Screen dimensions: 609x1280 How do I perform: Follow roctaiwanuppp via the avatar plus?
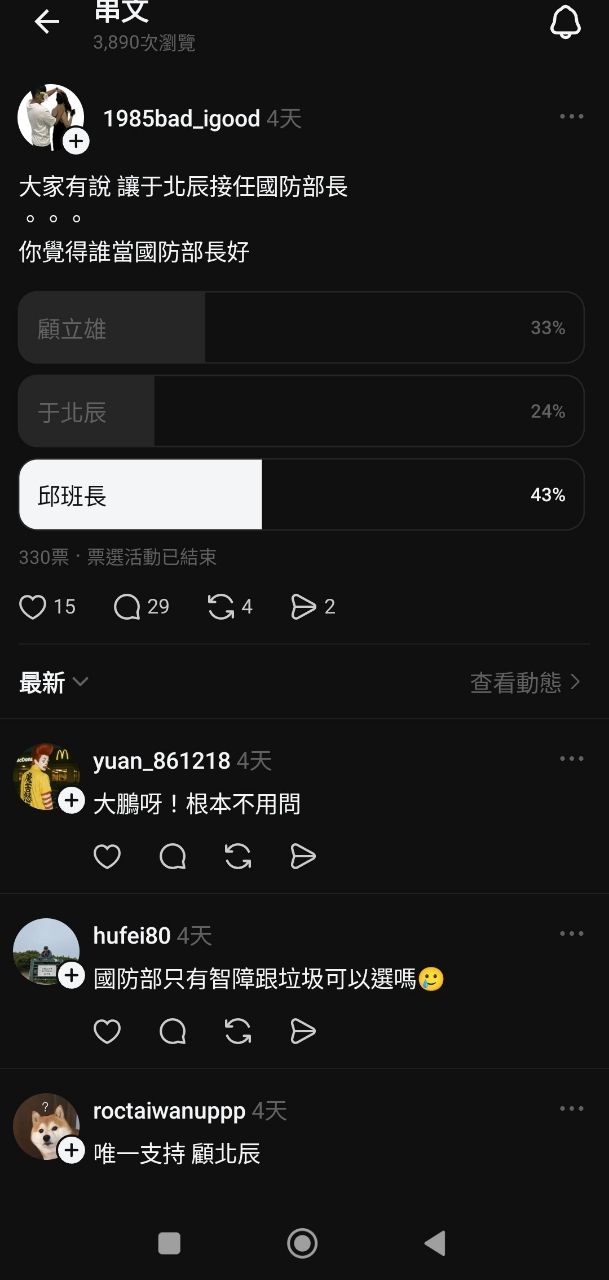[x=71, y=1151]
